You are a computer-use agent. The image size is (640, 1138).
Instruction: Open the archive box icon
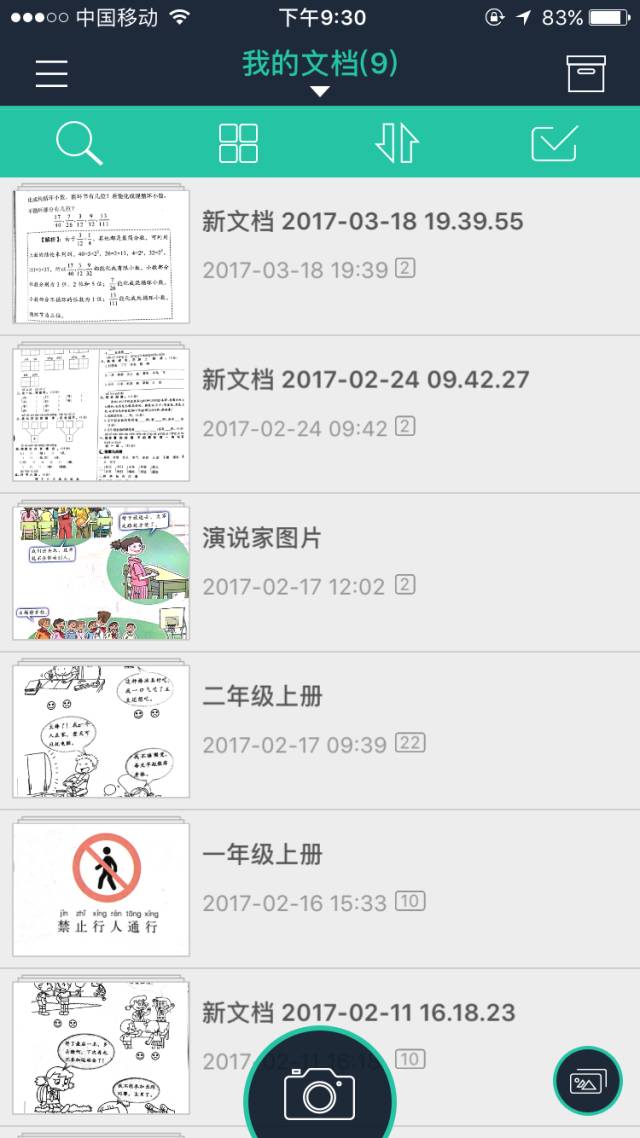pos(586,73)
